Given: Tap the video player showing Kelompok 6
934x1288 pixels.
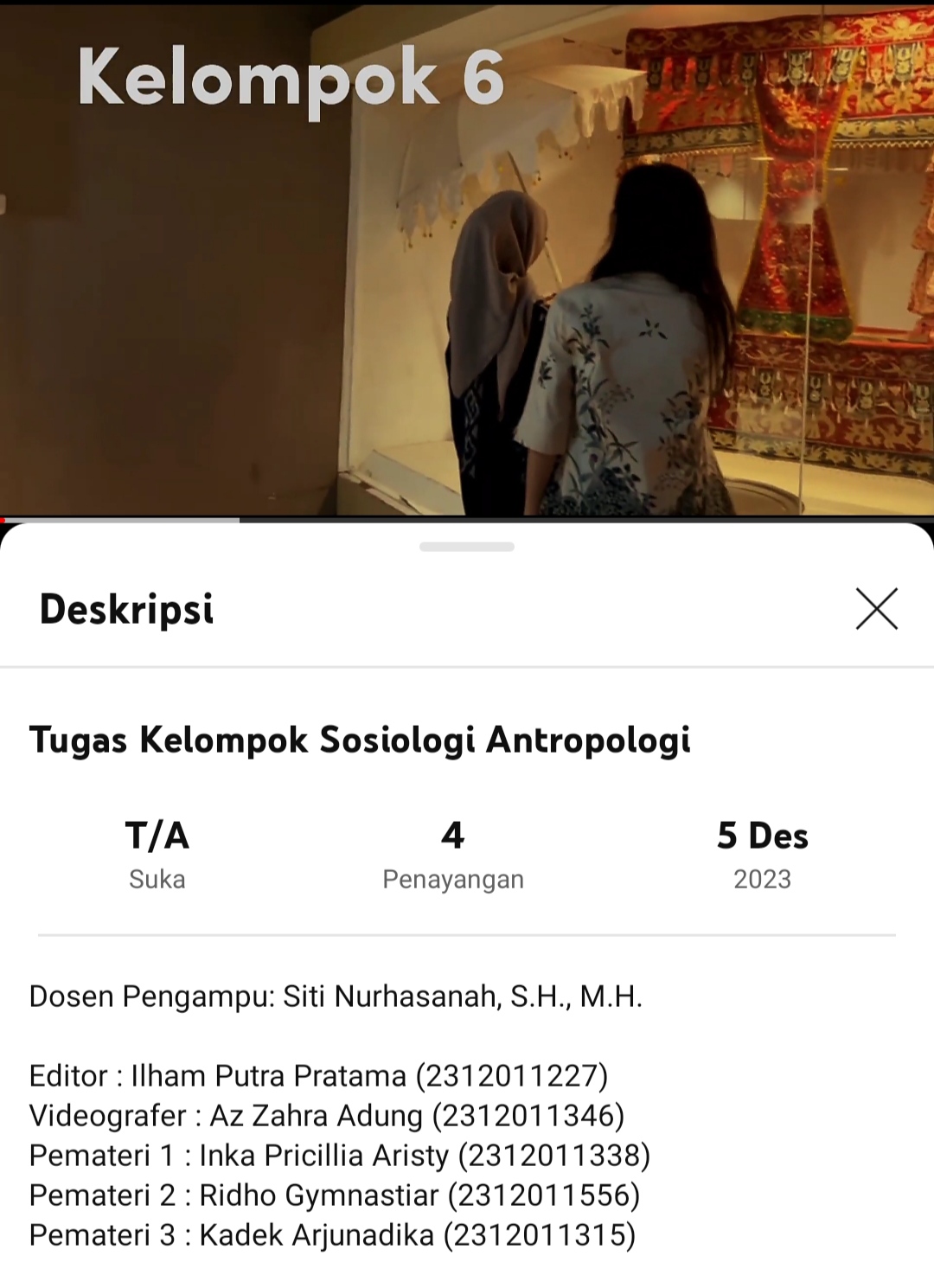Looking at the screenshot, I should click(467, 260).
